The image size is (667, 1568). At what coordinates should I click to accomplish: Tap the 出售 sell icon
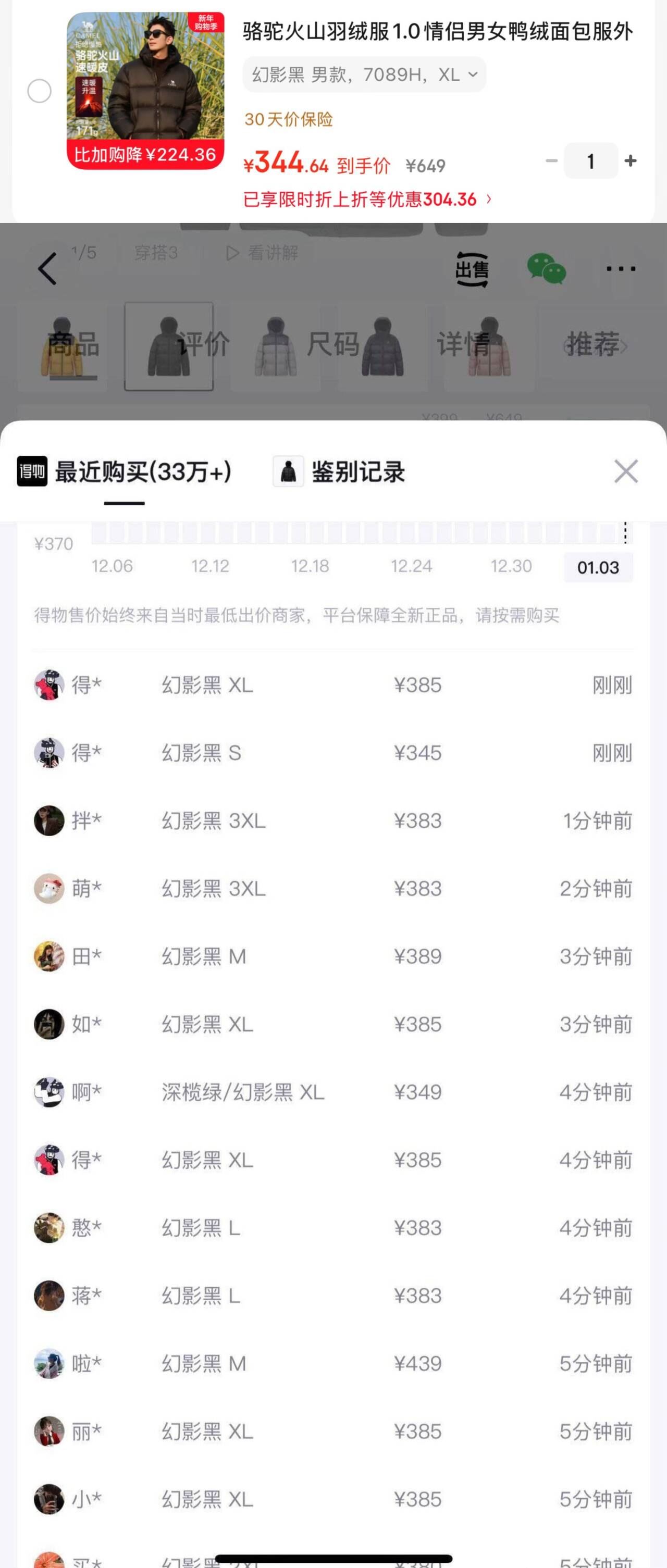[472, 268]
